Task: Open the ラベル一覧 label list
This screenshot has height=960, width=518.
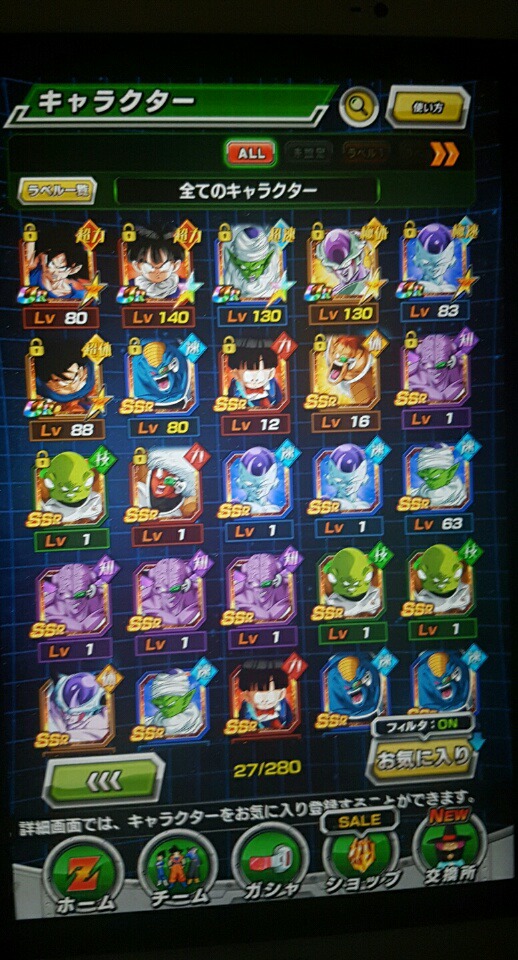Action: coord(57,191)
